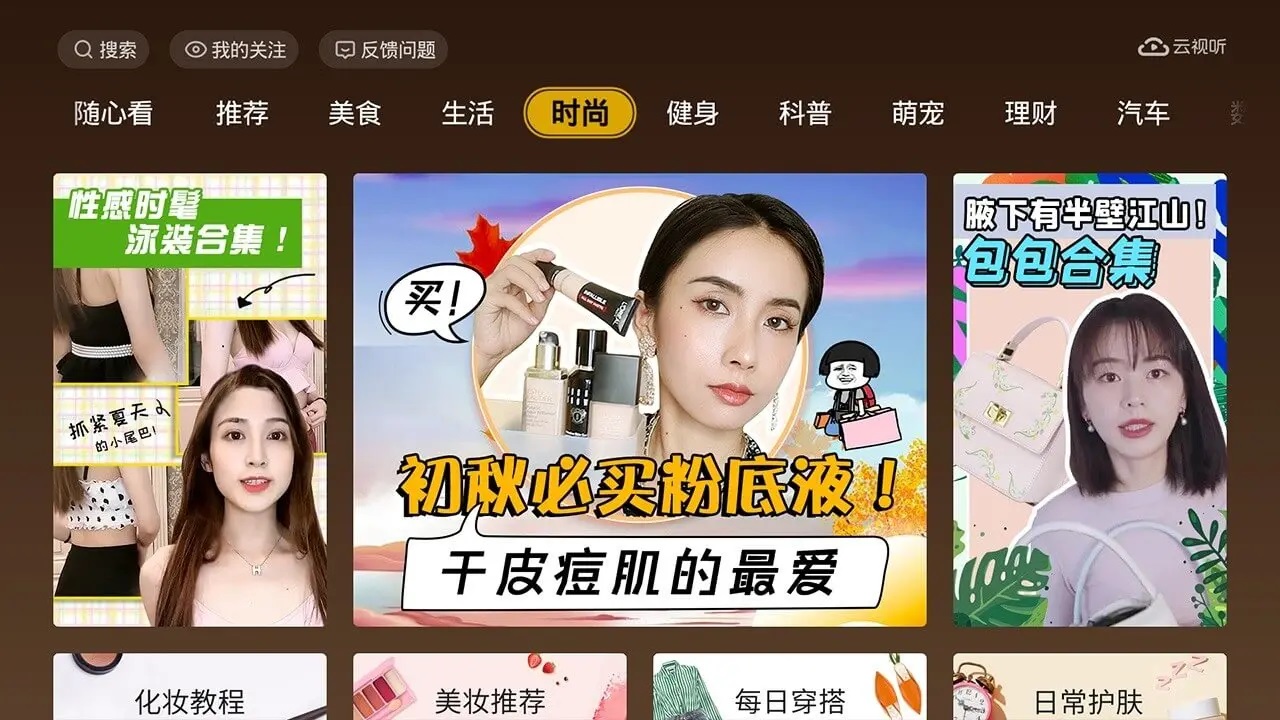Screen dimensions: 1280x720
Task: Play the 包包合集 video
Action: click(x=1089, y=400)
